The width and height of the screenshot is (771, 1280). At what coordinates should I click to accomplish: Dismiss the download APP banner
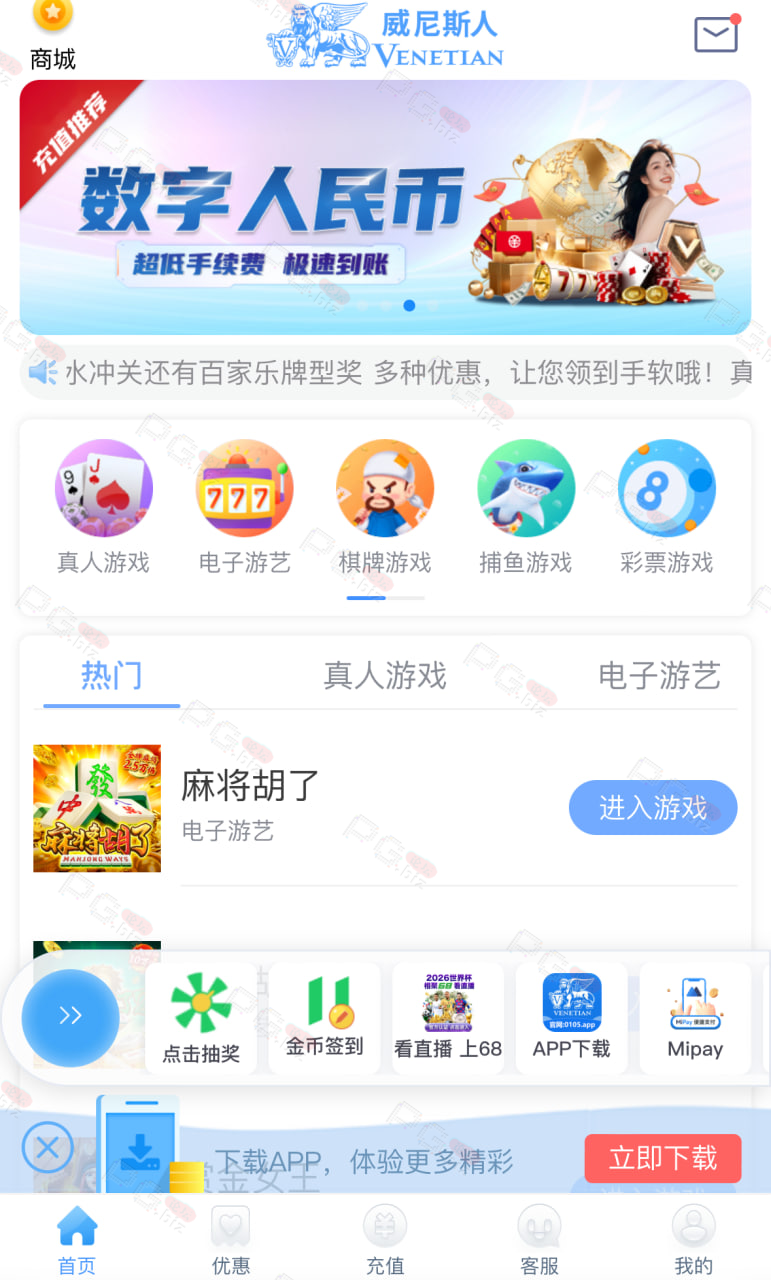click(47, 1147)
